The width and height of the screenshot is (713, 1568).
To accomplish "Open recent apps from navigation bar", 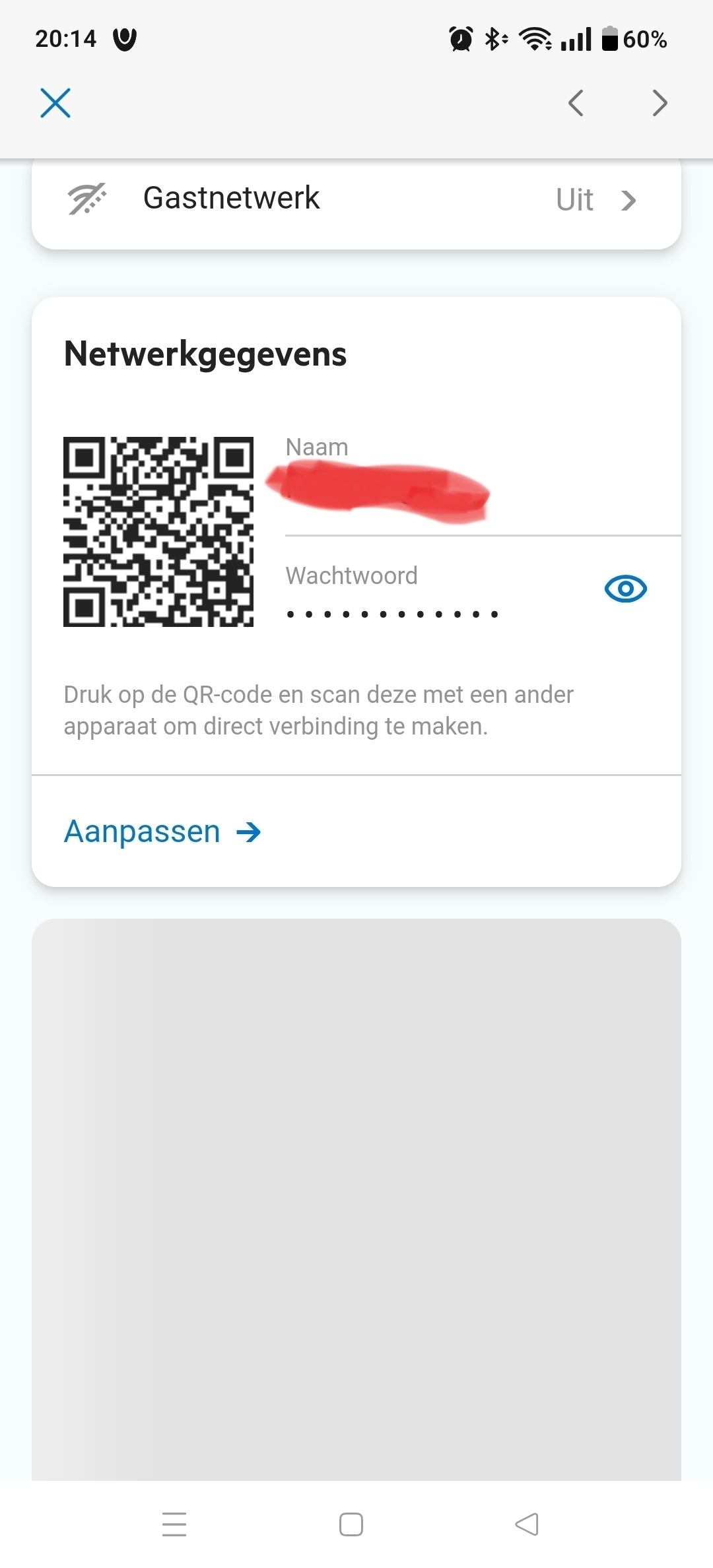I will [174, 1524].
